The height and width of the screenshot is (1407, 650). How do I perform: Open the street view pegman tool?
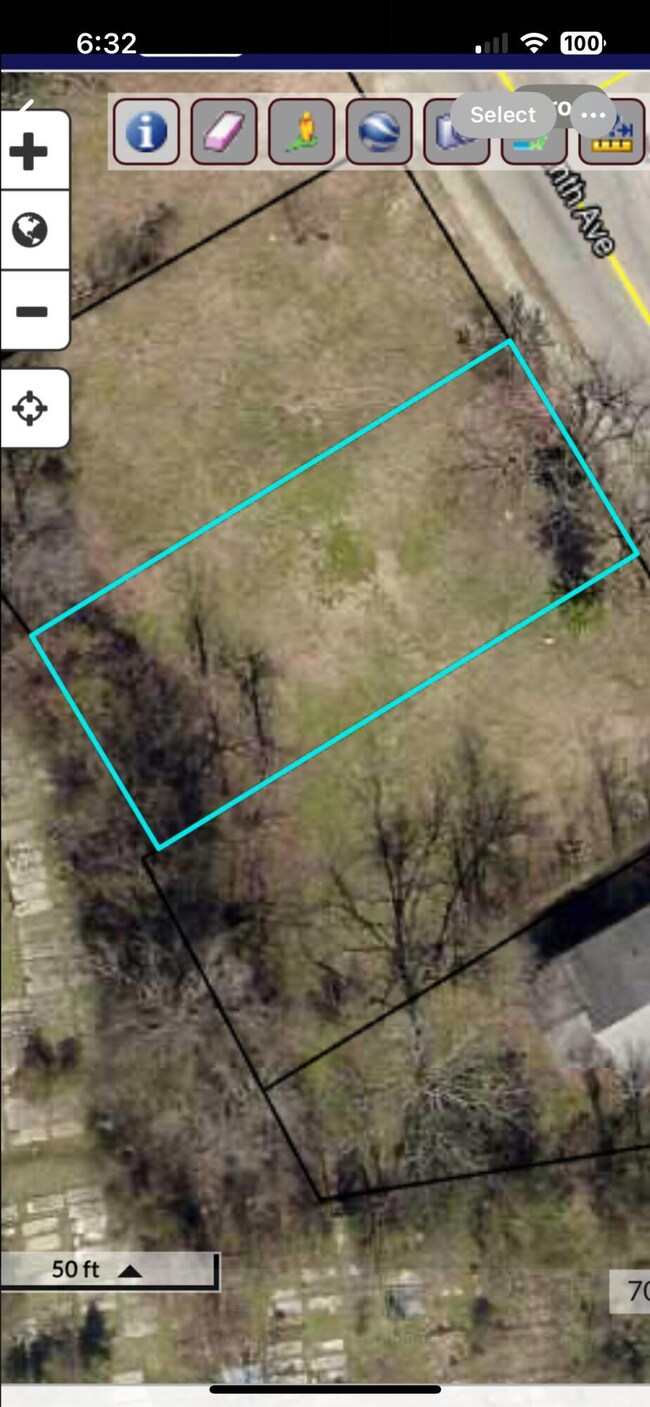[301, 131]
